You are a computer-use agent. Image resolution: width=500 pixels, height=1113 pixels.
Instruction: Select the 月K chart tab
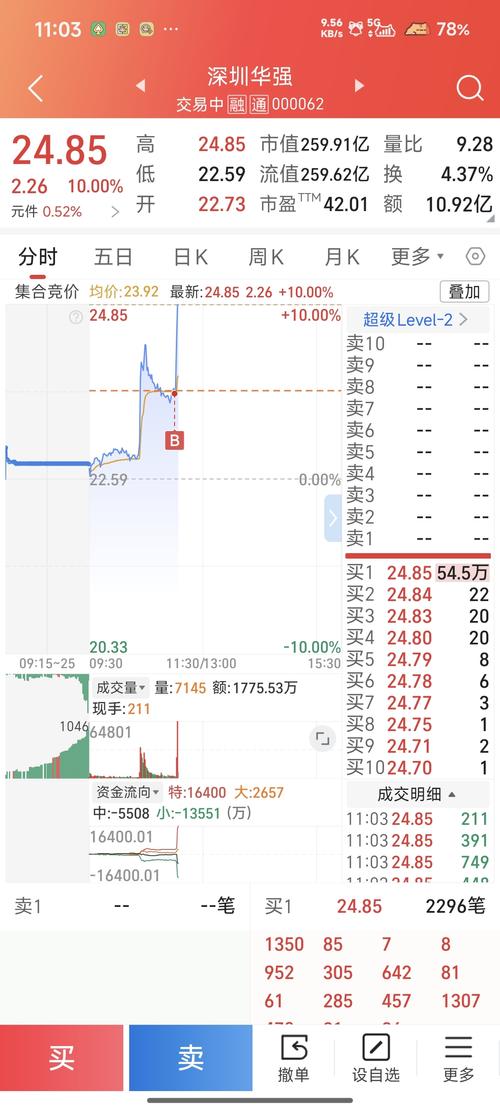[342, 257]
